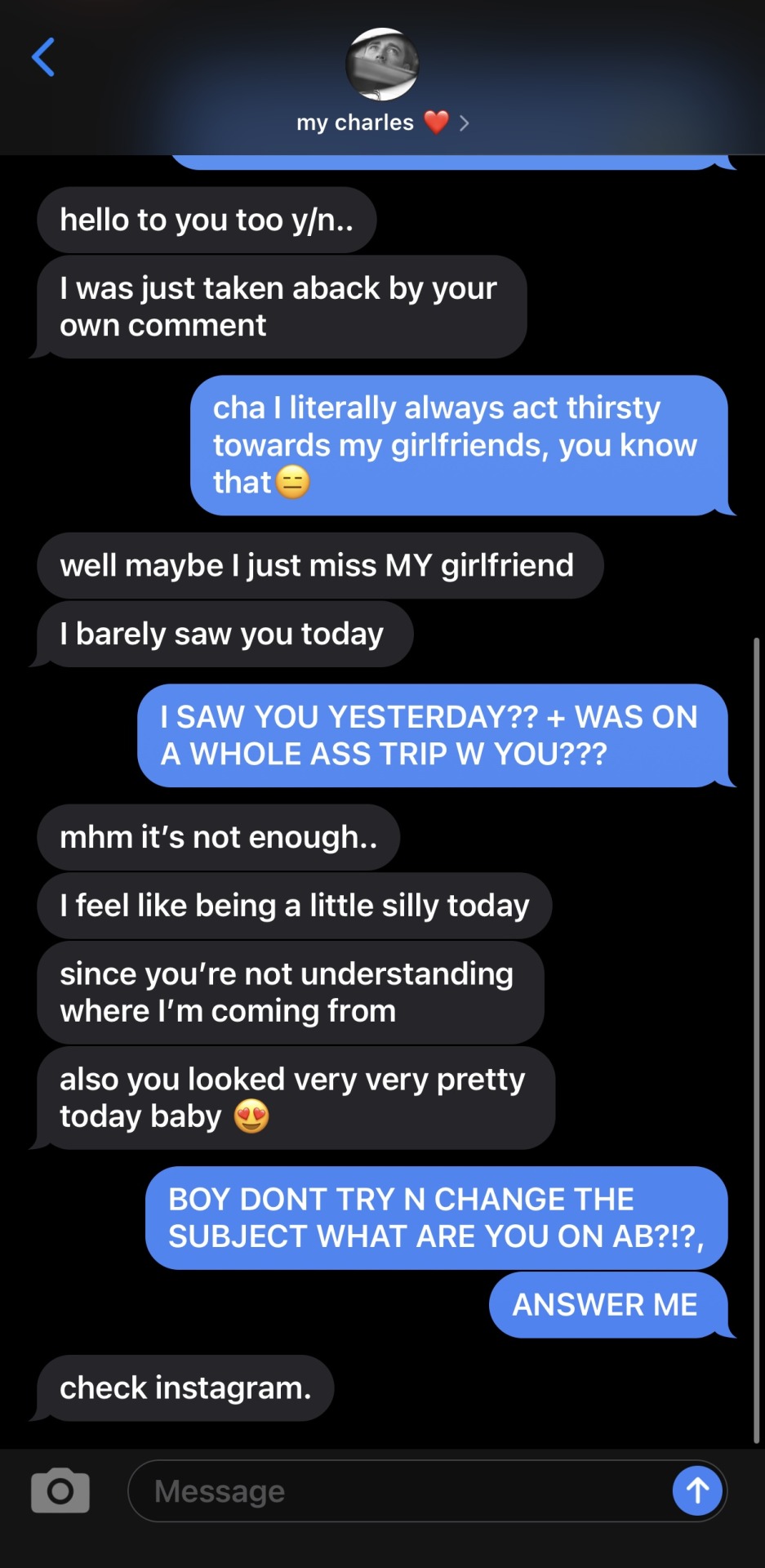Open the camera to attach a photo
This screenshot has height=1568, width=765.
click(x=60, y=1491)
